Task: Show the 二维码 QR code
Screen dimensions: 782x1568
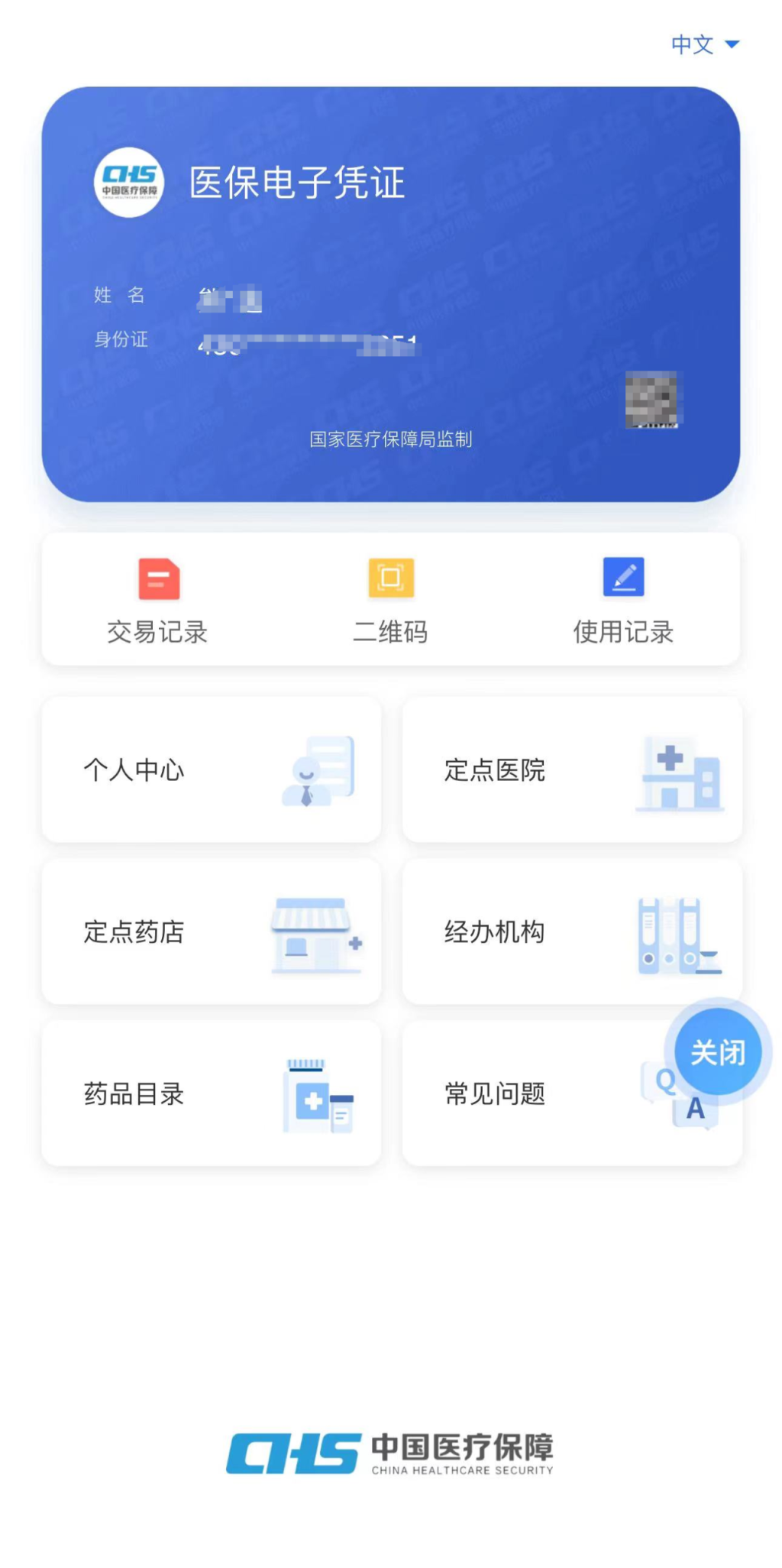Action: 390,601
